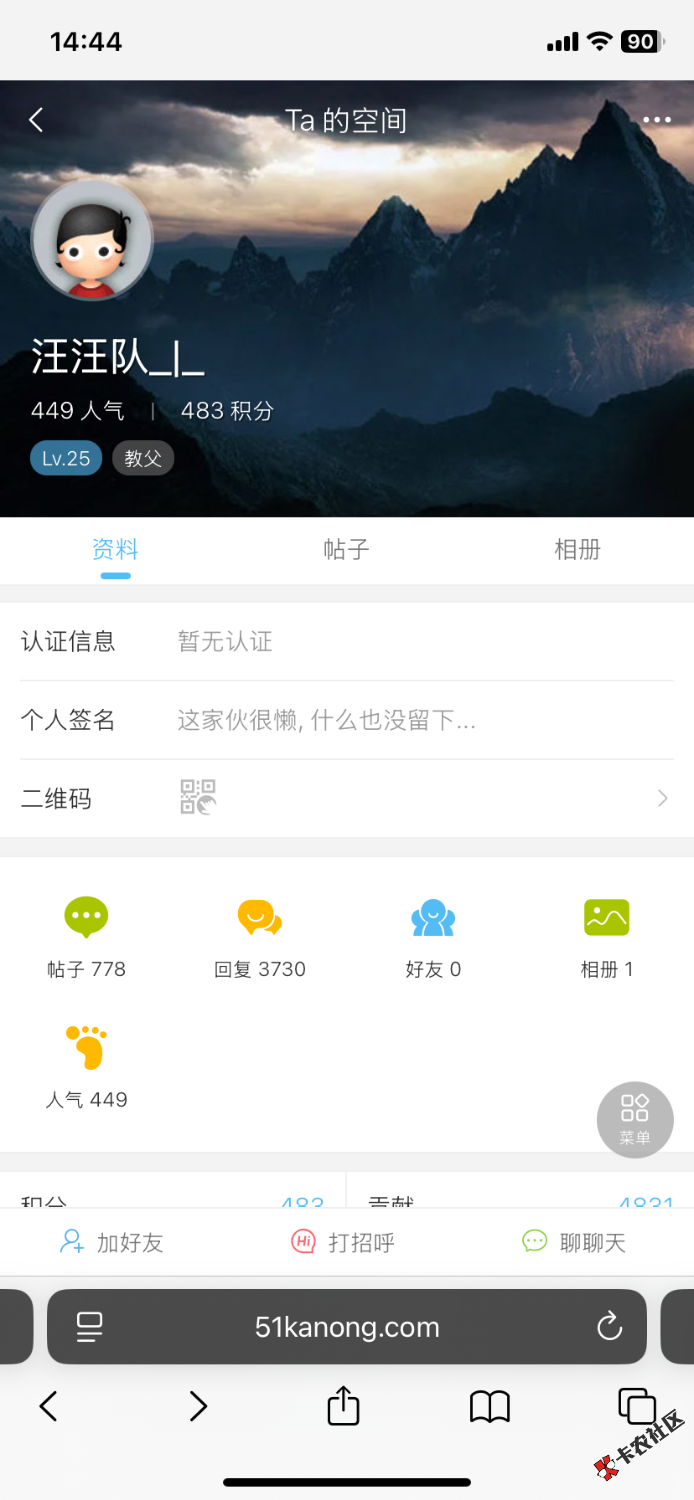Viewport: 694px width, 1500px height.
Task: Tap 加好友 to add friend
Action: pyautogui.click(x=112, y=1242)
